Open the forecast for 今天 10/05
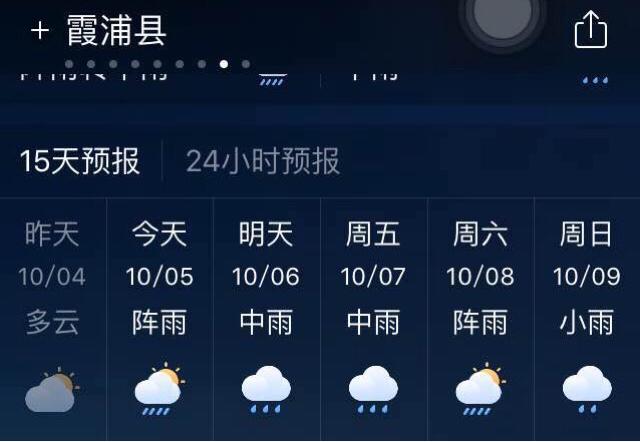Screen dimensions: 640x442 pos(159,320)
